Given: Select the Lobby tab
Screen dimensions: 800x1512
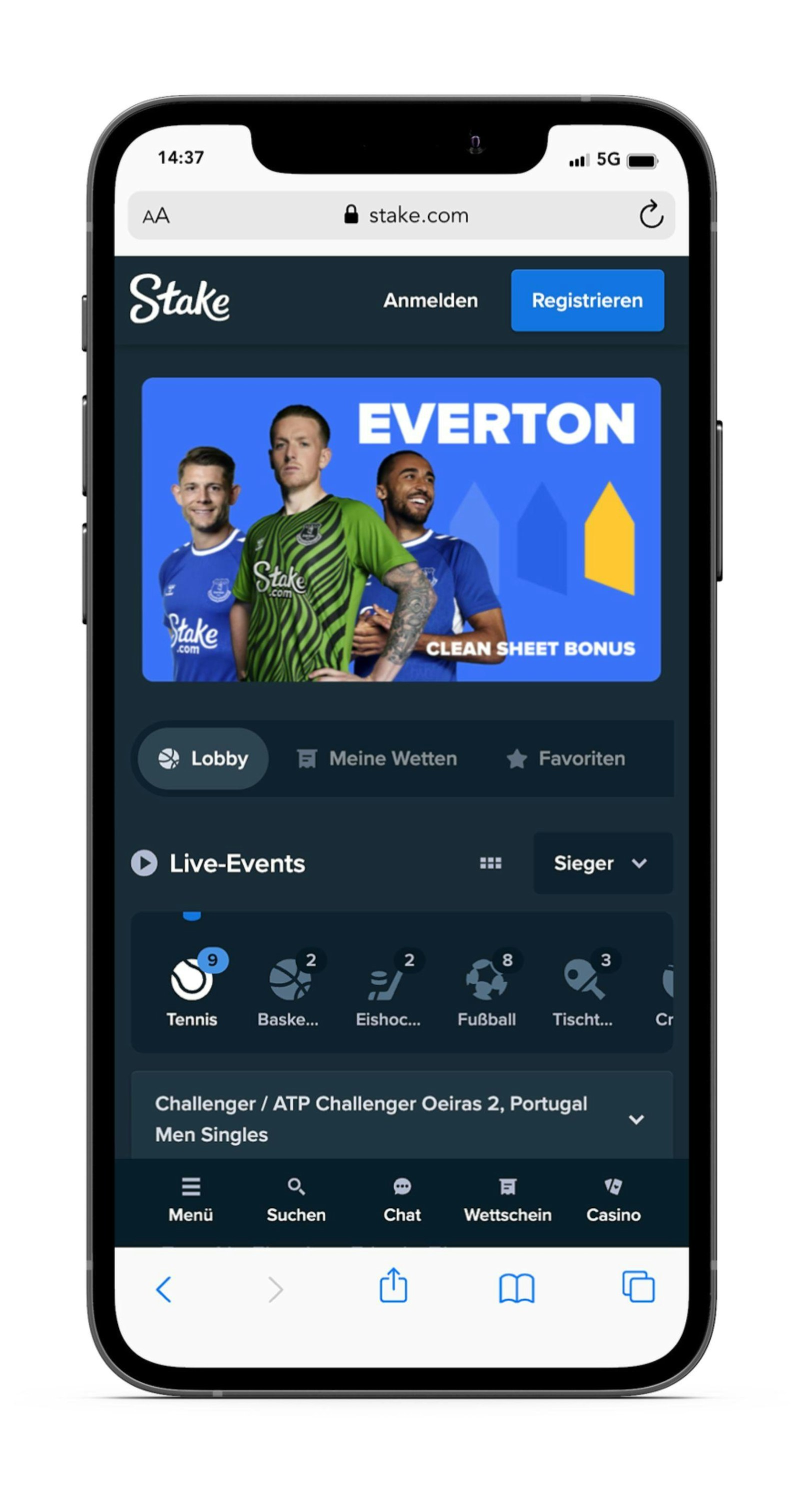Looking at the screenshot, I should 203,758.
